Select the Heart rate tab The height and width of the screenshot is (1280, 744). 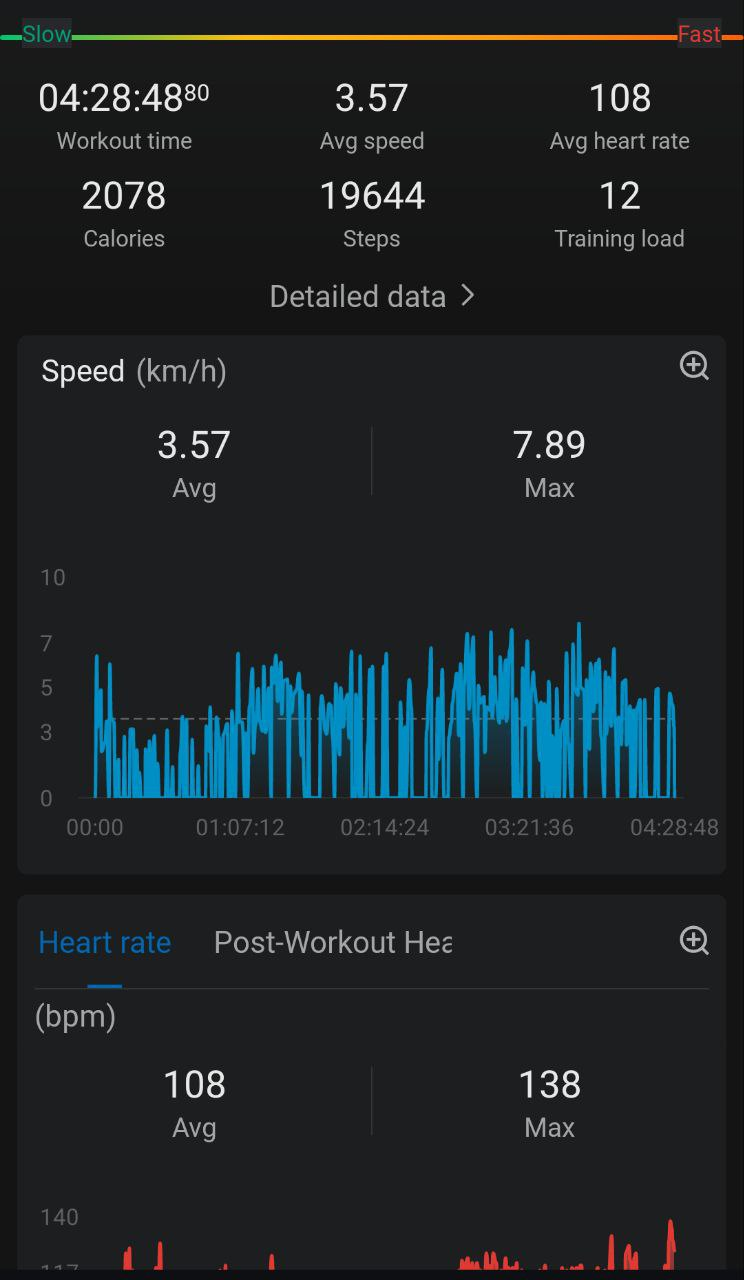click(105, 942)
